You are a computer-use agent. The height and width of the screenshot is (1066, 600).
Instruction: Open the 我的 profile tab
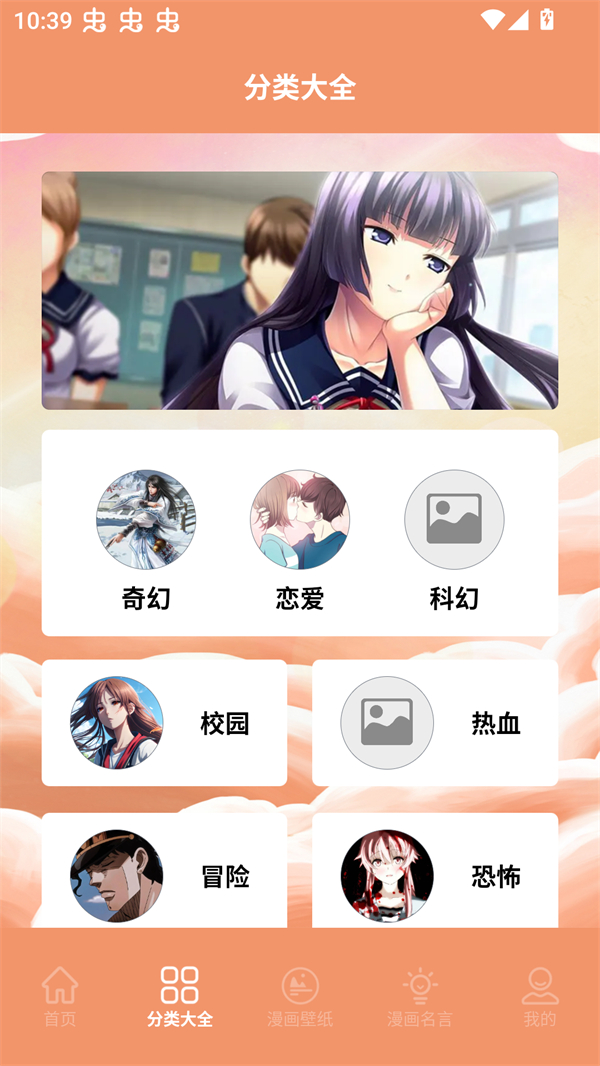pyautogui.click(x=540, y=997)
